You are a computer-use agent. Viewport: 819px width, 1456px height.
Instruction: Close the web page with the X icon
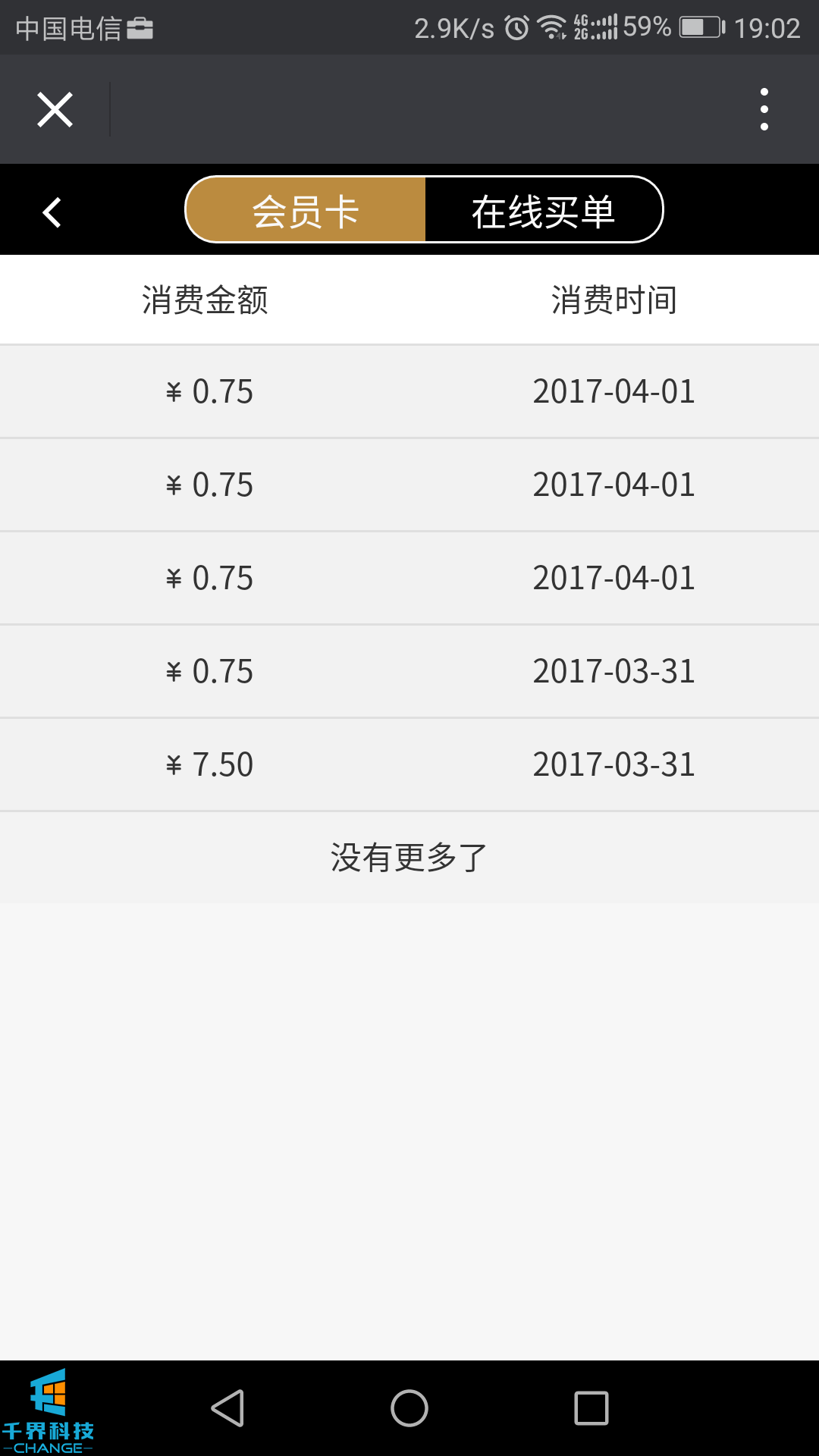point(55,110)
